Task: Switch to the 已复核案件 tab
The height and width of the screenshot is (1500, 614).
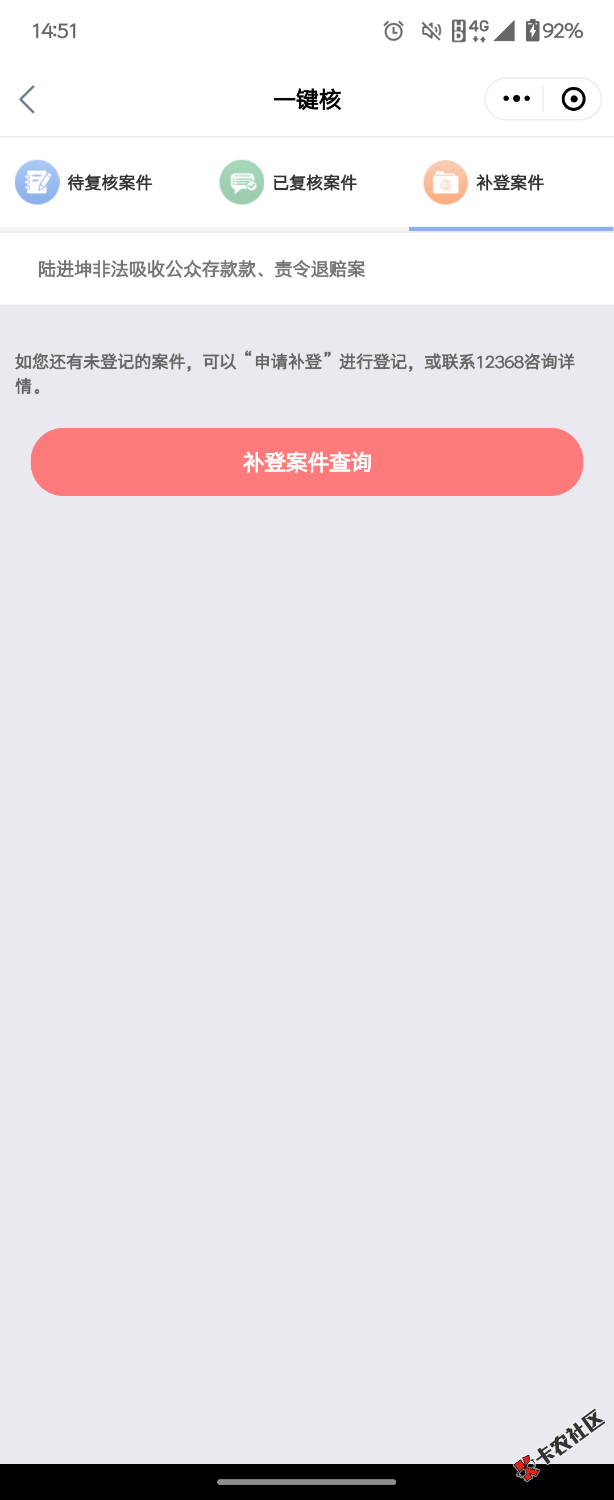Action: point(289,183)
